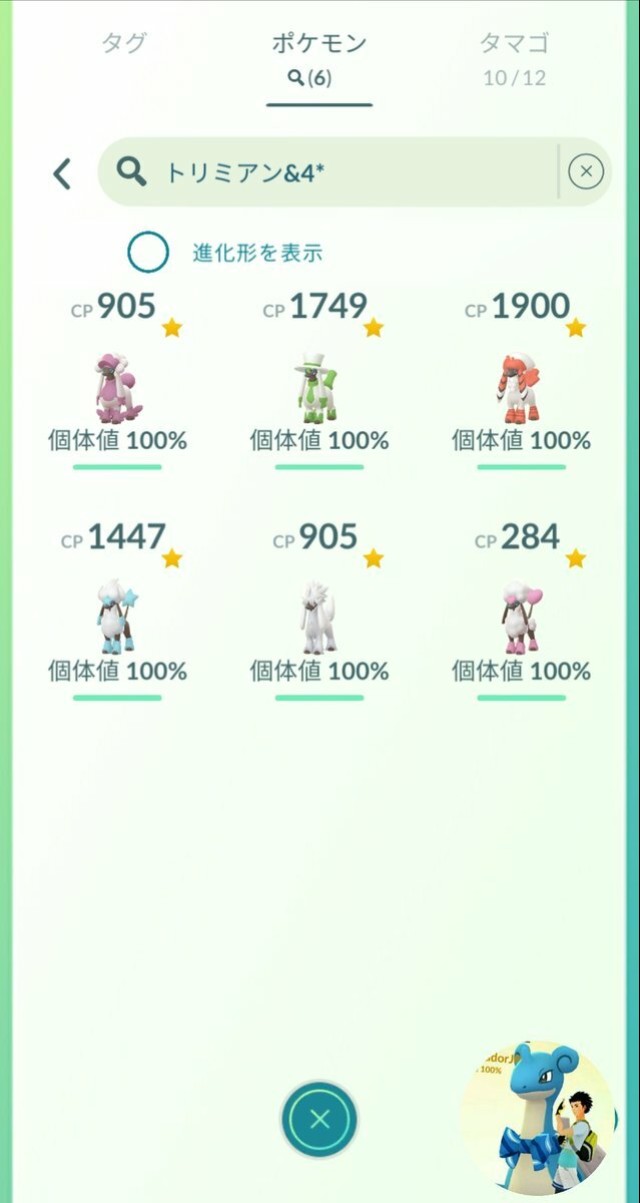Open the CP 284 Furfrou

click(521, 618)
